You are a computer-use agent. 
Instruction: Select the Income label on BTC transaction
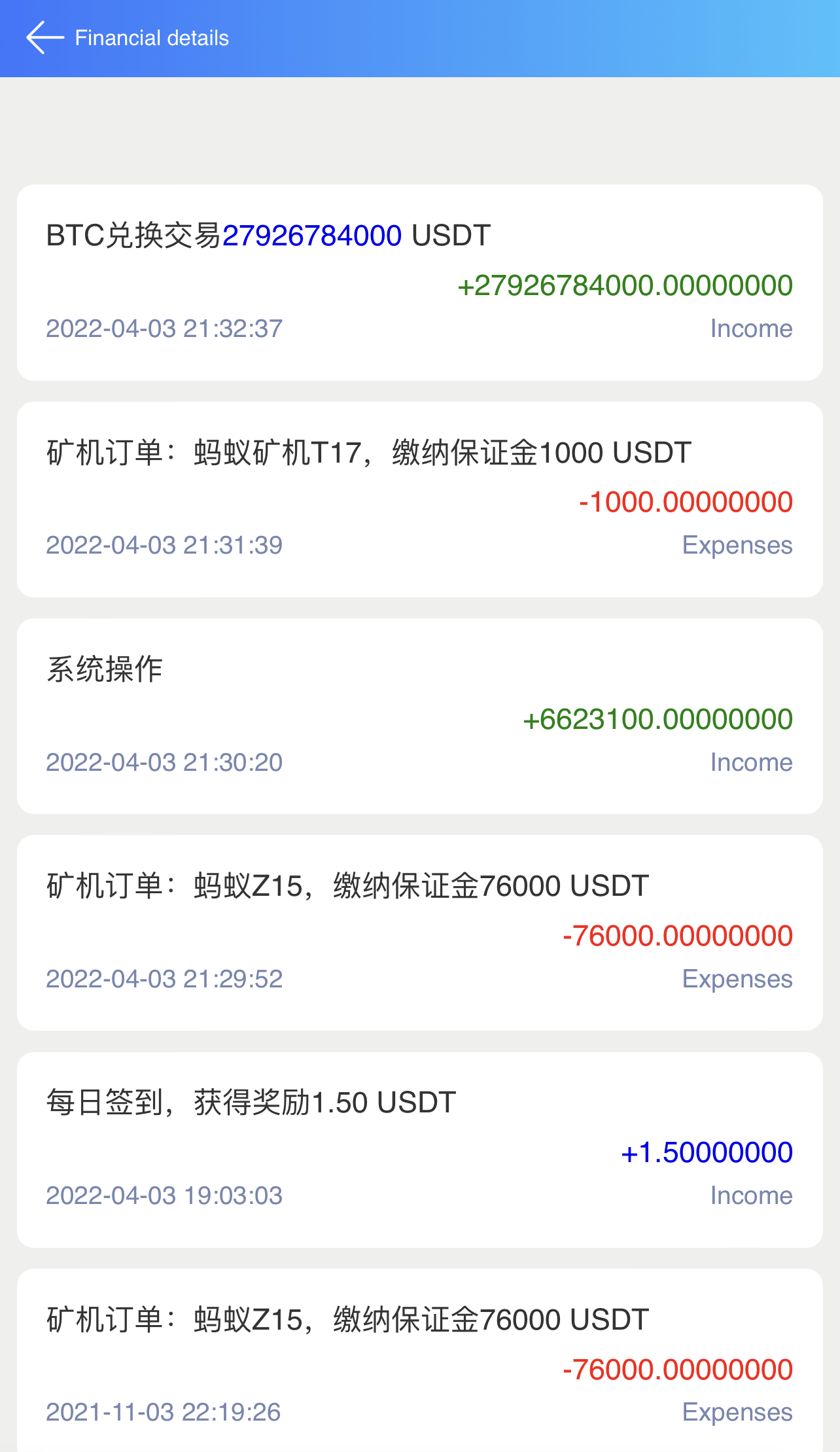pos(751,328)
